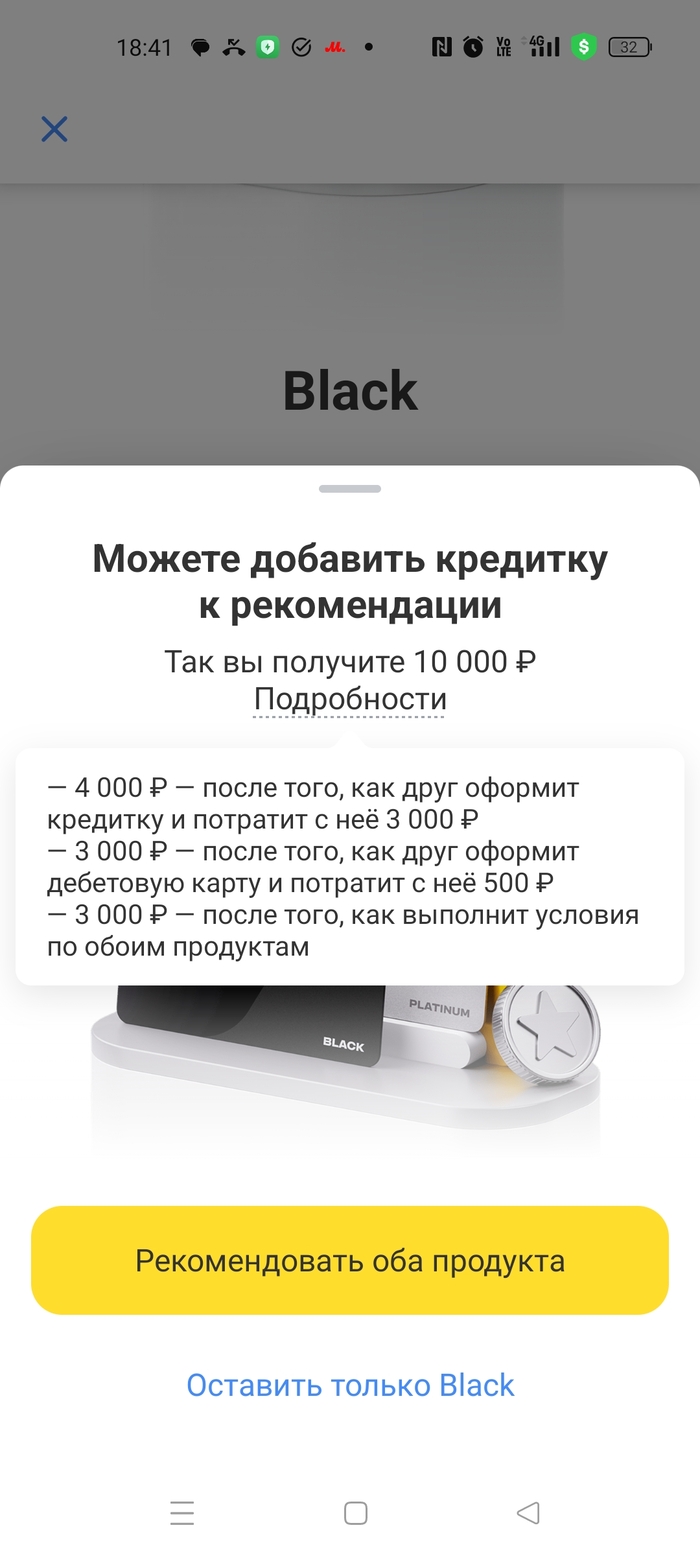Close the screen with the X icon

click(54, 129)
